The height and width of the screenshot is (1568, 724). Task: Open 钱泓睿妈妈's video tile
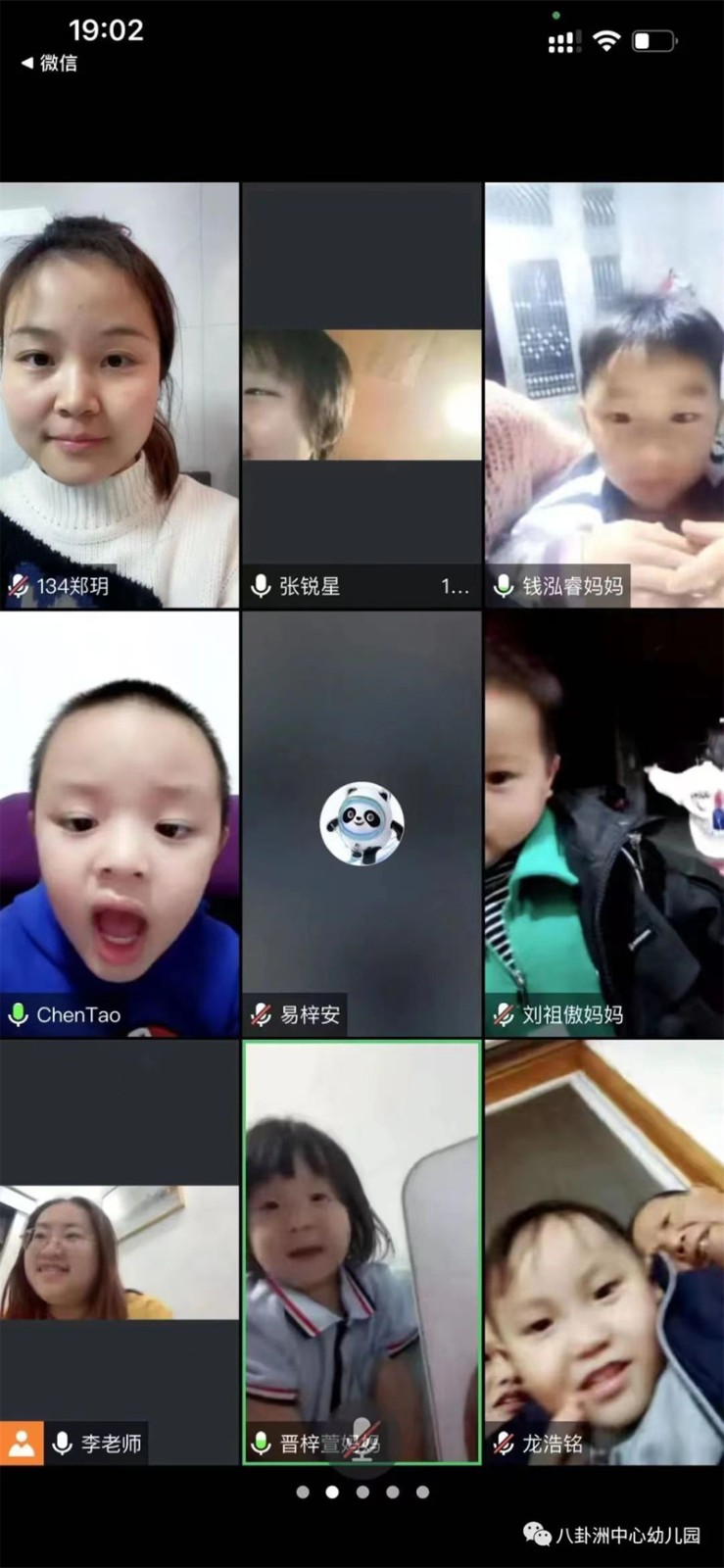click(603, 395)
